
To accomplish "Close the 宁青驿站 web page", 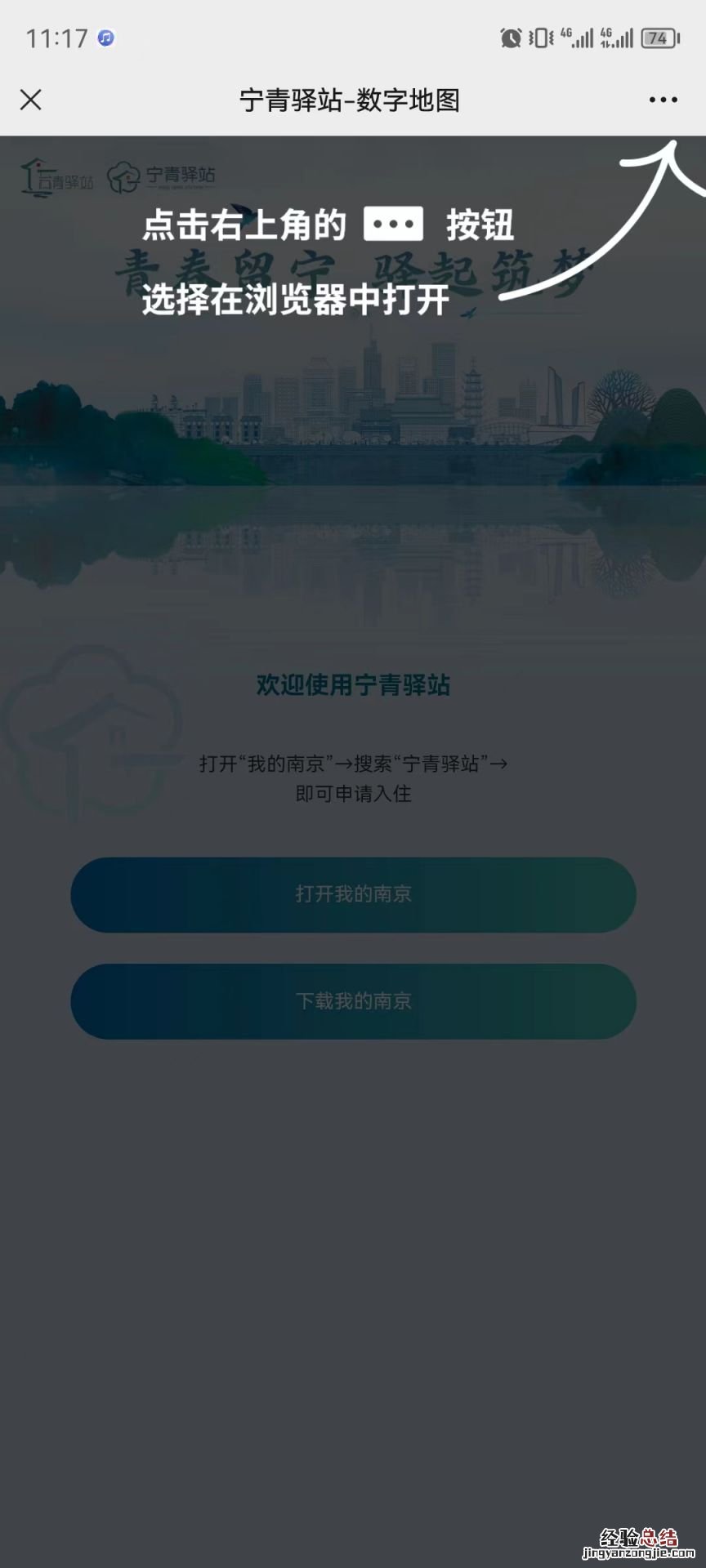I will point(31,100).
